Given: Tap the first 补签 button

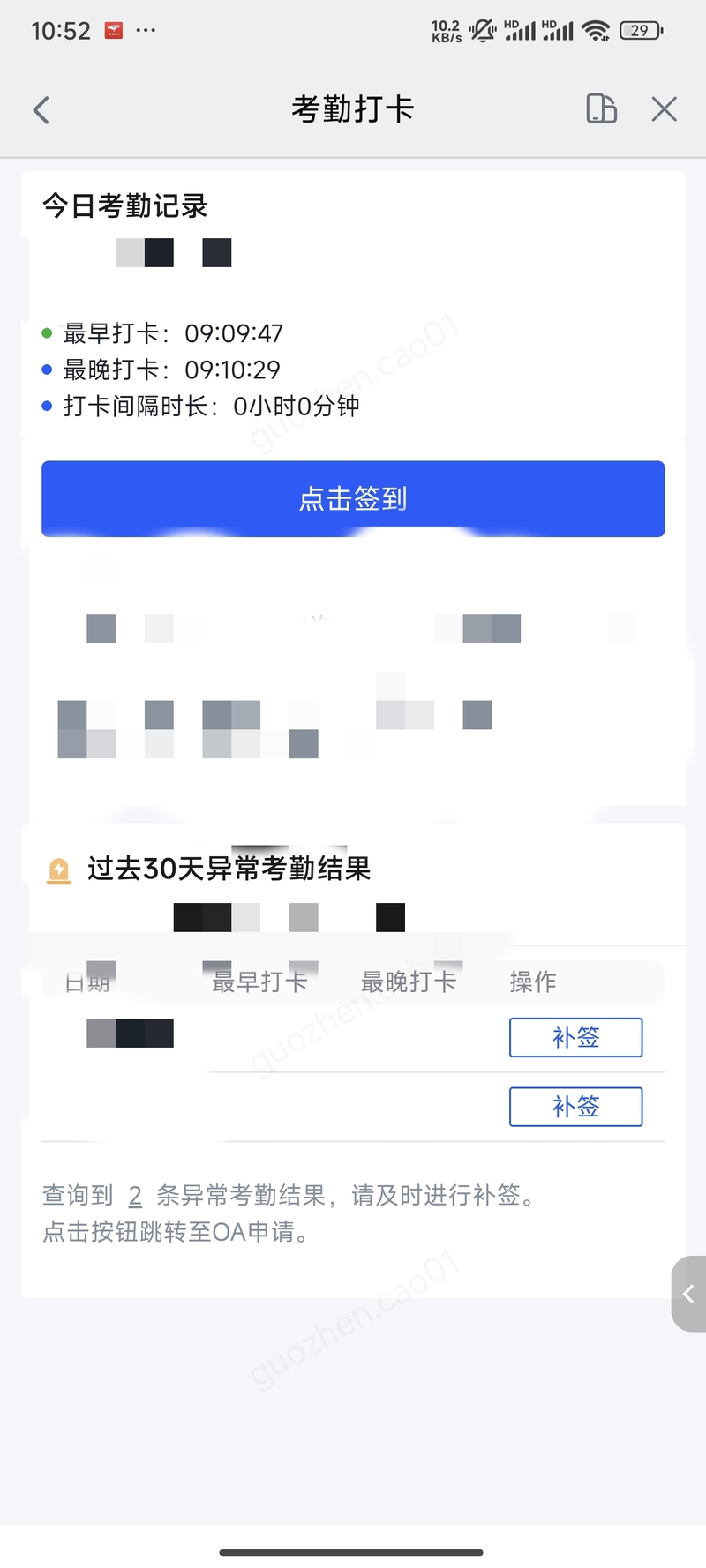Looking at the screenshot, I should (x=575, y=1037).
